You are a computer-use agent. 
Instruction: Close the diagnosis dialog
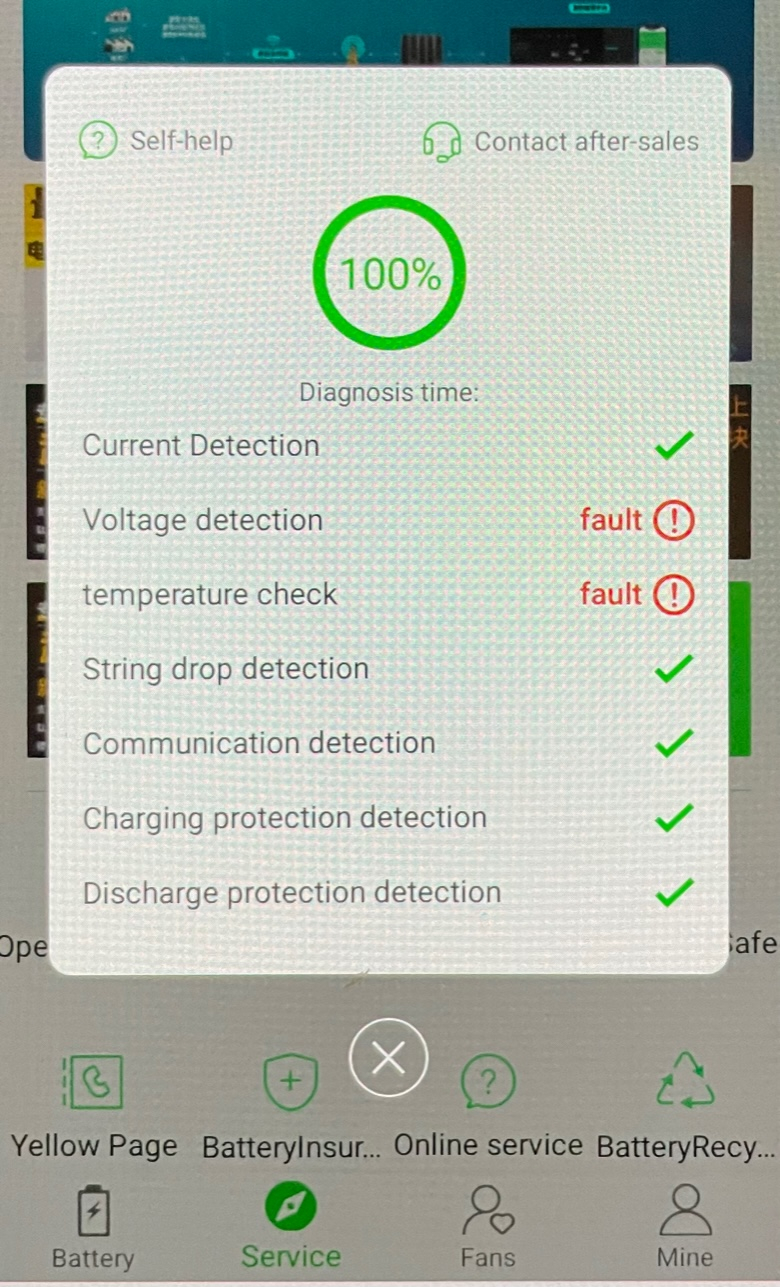click(388, 1057)
